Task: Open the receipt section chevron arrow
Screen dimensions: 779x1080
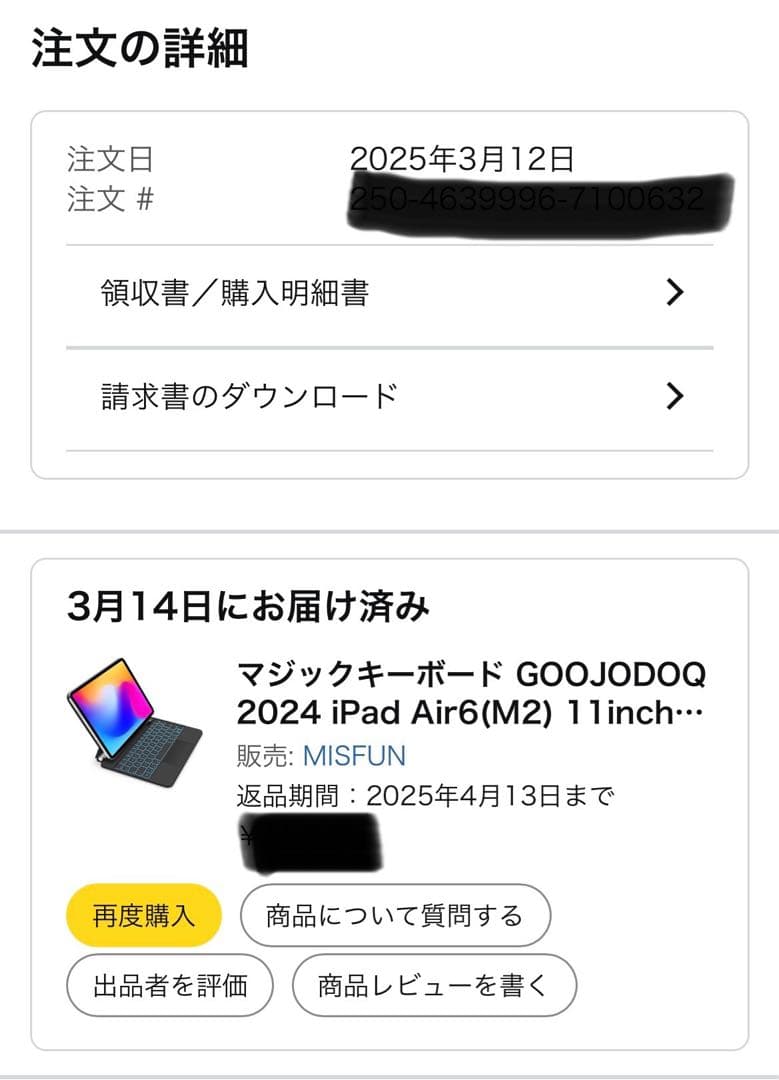Action: (x=677, y=292)
